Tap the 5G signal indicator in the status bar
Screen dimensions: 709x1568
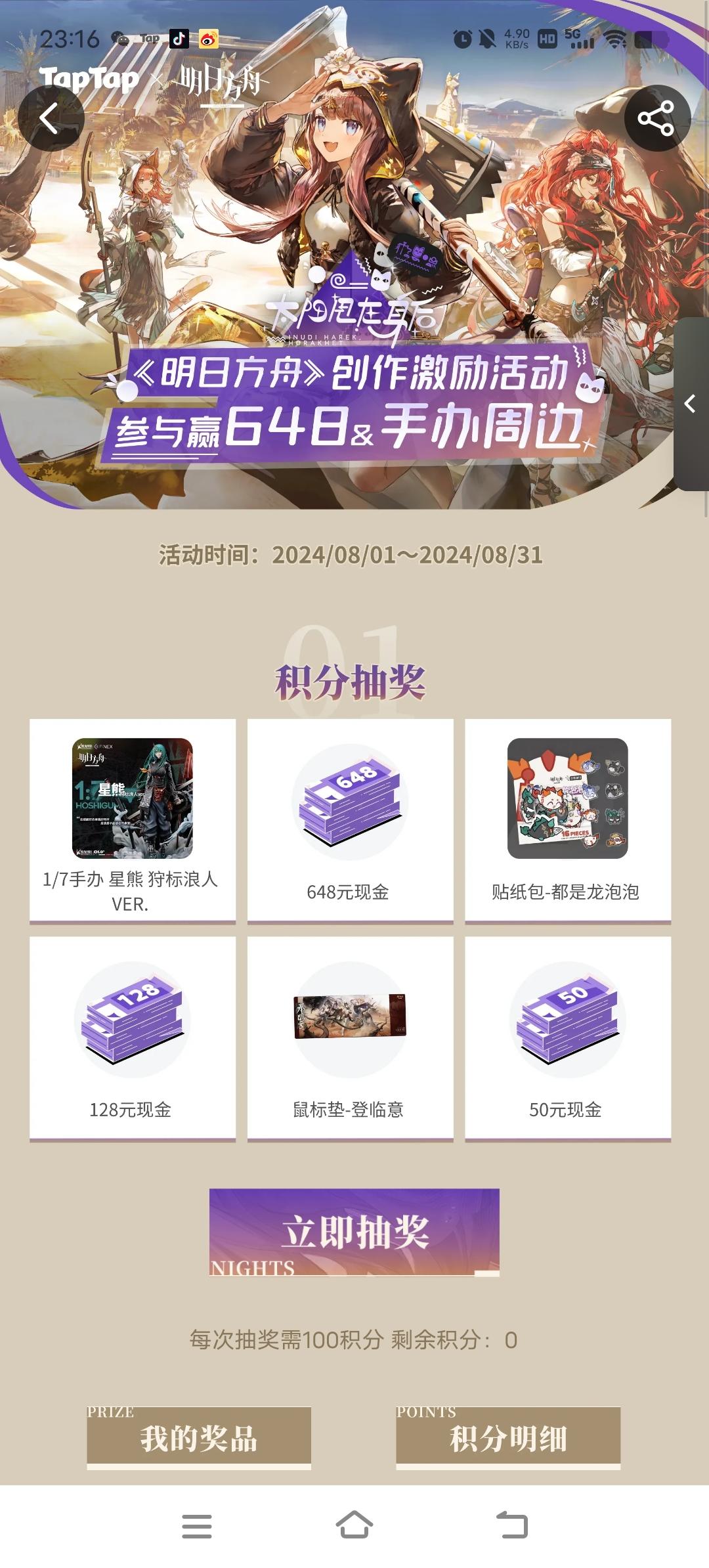(578, 39)
